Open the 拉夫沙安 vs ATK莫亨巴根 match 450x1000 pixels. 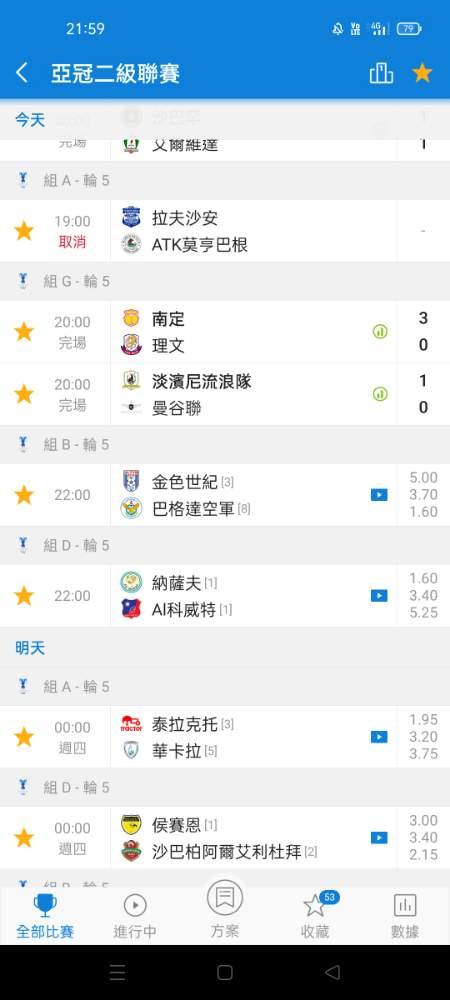225,231
